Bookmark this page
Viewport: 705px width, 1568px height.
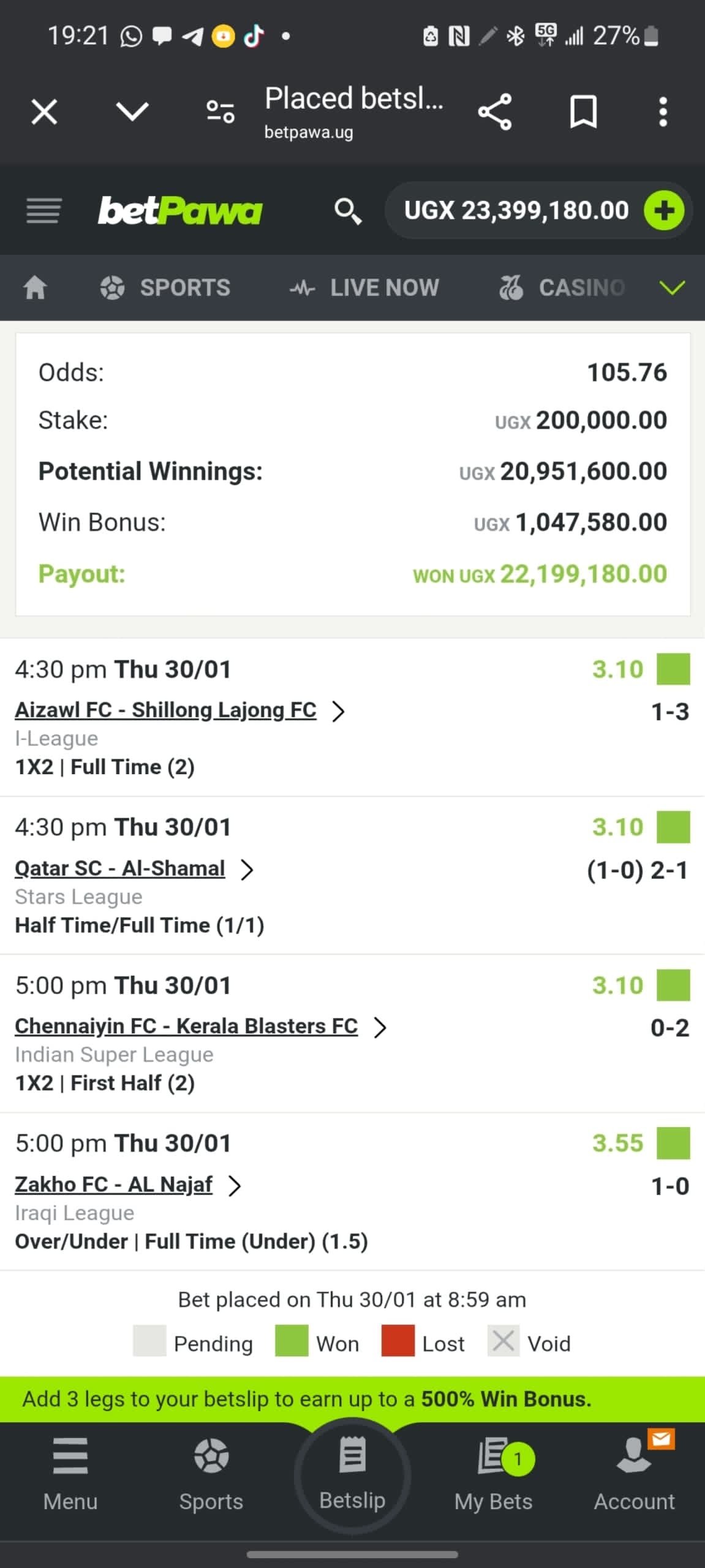pos(583,112)
